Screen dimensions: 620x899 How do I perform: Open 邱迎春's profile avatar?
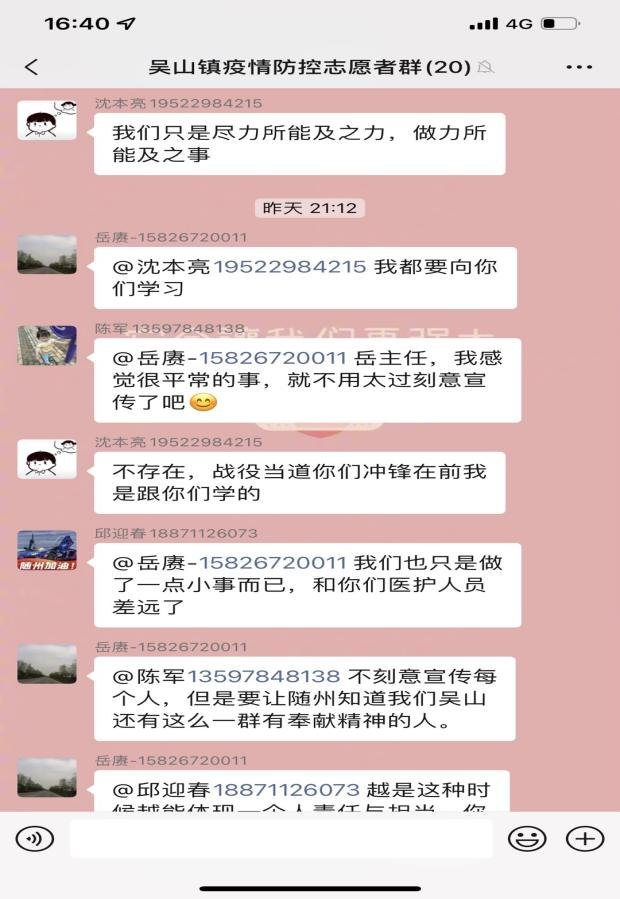pyautogui.click(x=47, y=550)
